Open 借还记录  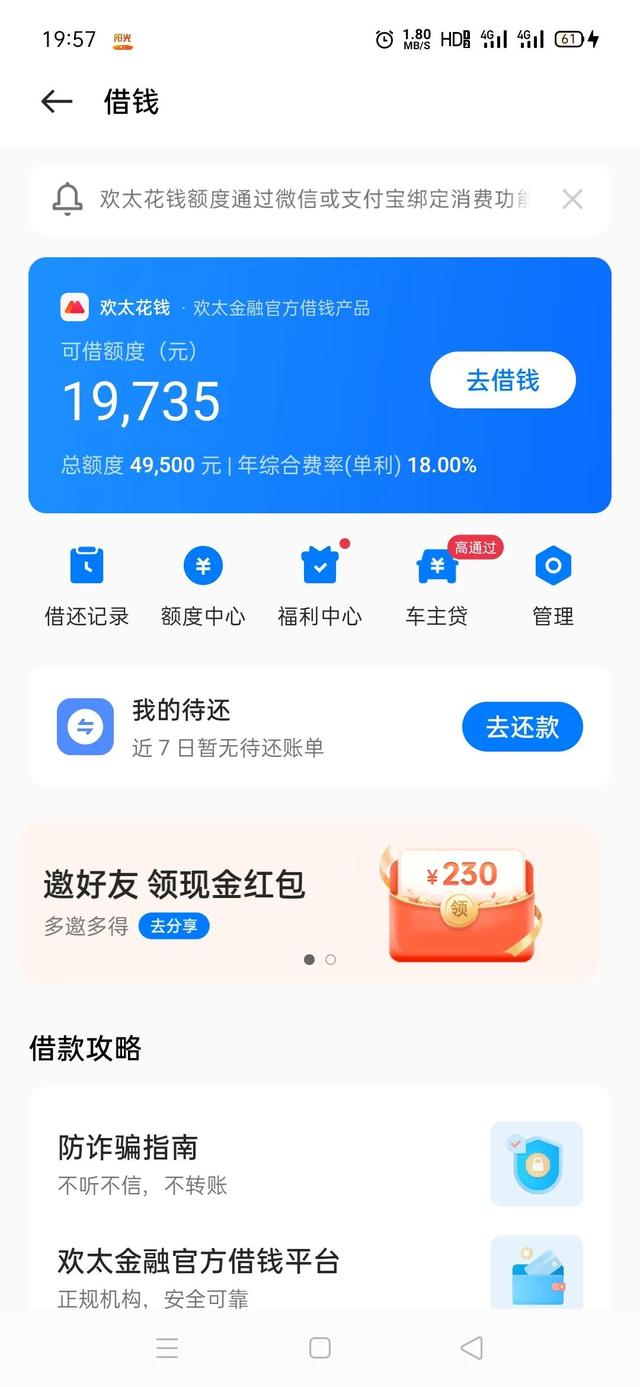(x=87, y=586)
